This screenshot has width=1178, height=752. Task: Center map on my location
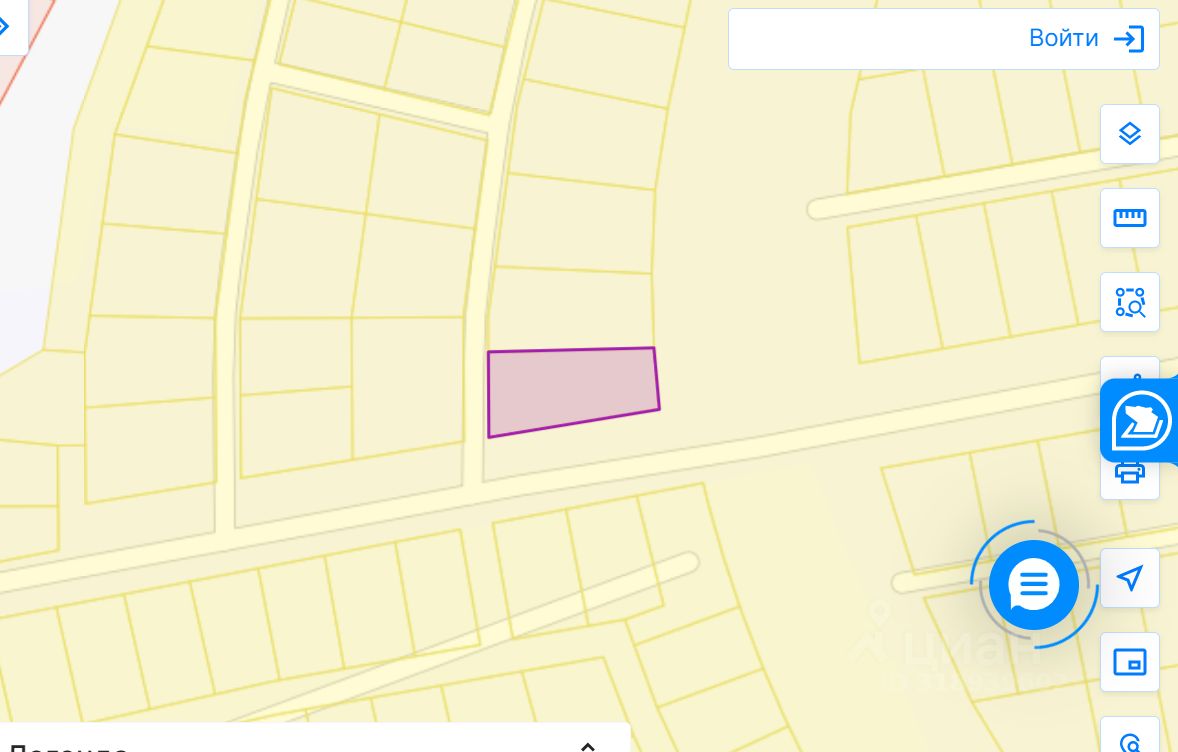click(1129, 578)
